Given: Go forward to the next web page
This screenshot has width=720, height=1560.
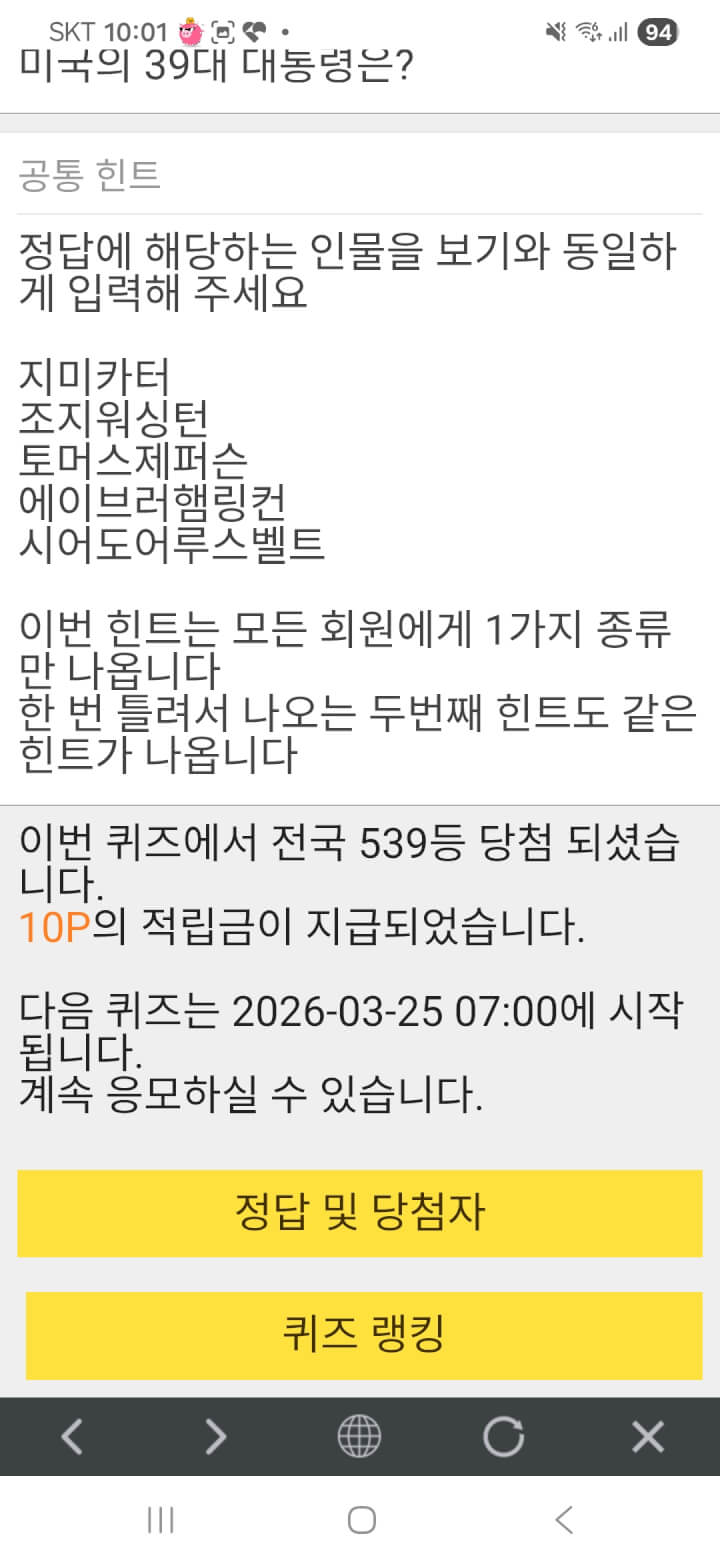Looking at the screenshot, I should (x=215, y=1437).
